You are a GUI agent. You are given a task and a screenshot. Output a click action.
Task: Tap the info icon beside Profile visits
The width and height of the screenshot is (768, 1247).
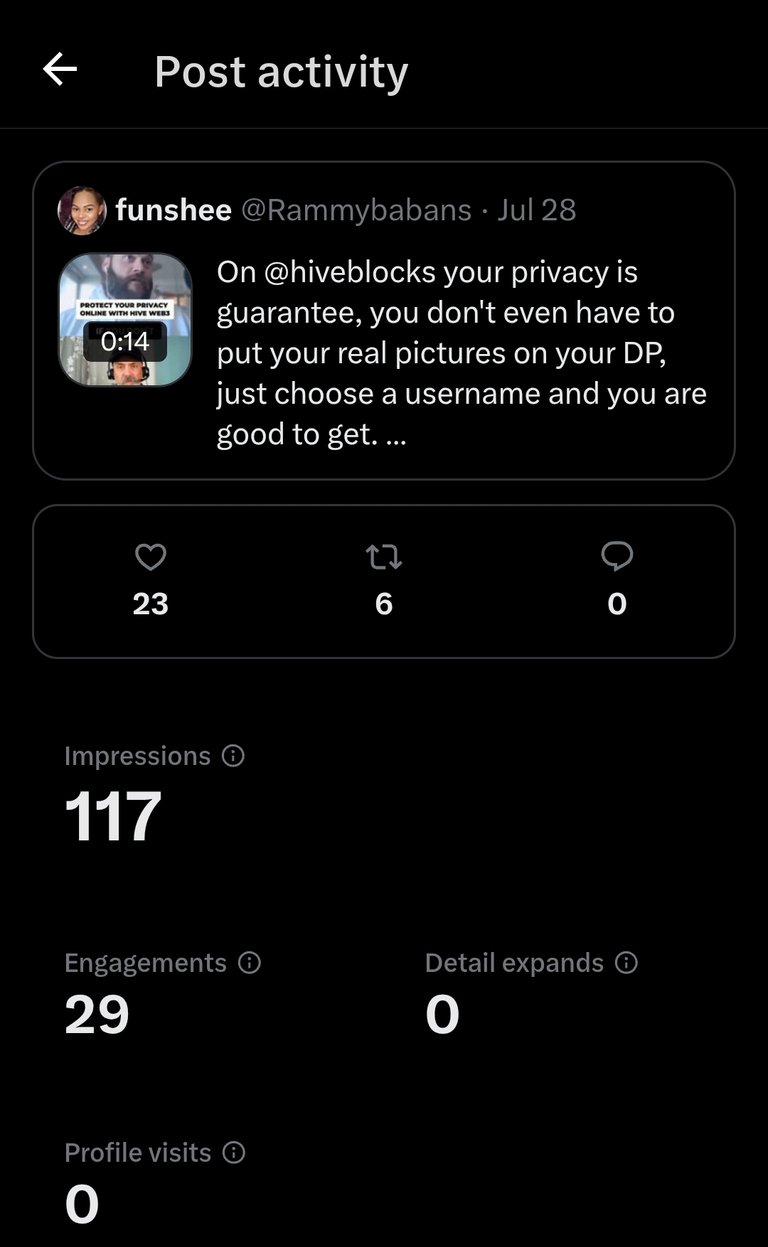[234, 1153]
